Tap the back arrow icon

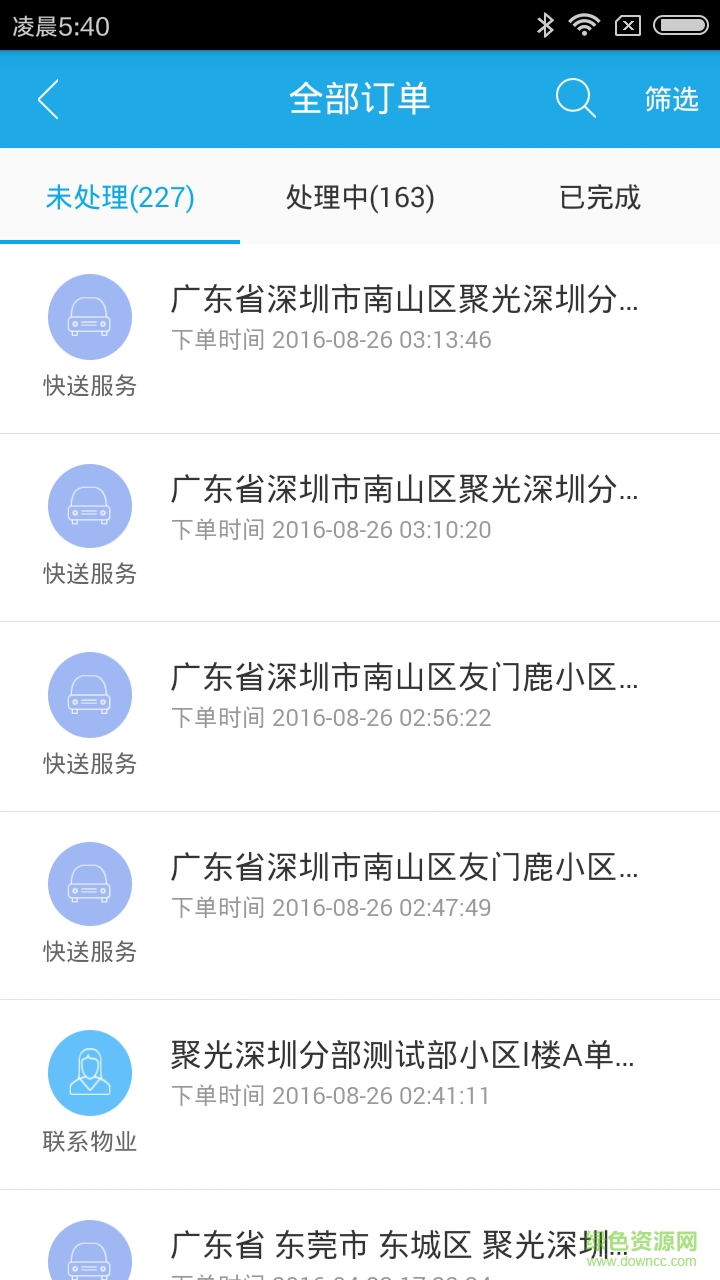pos(47,98)
